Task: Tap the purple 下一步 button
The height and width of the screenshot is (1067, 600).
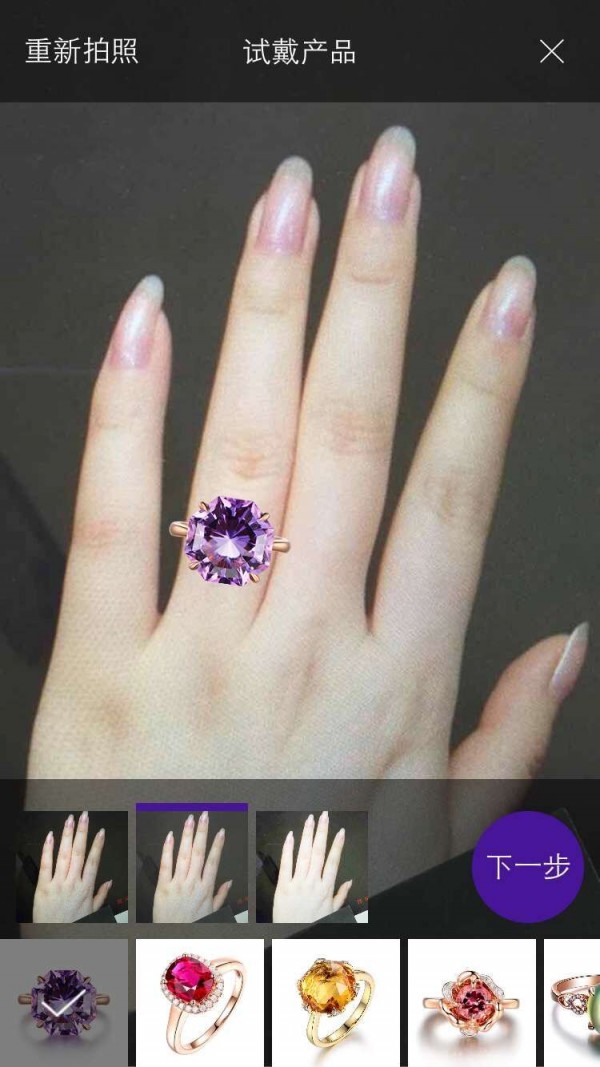Action: tap(527, 866)
